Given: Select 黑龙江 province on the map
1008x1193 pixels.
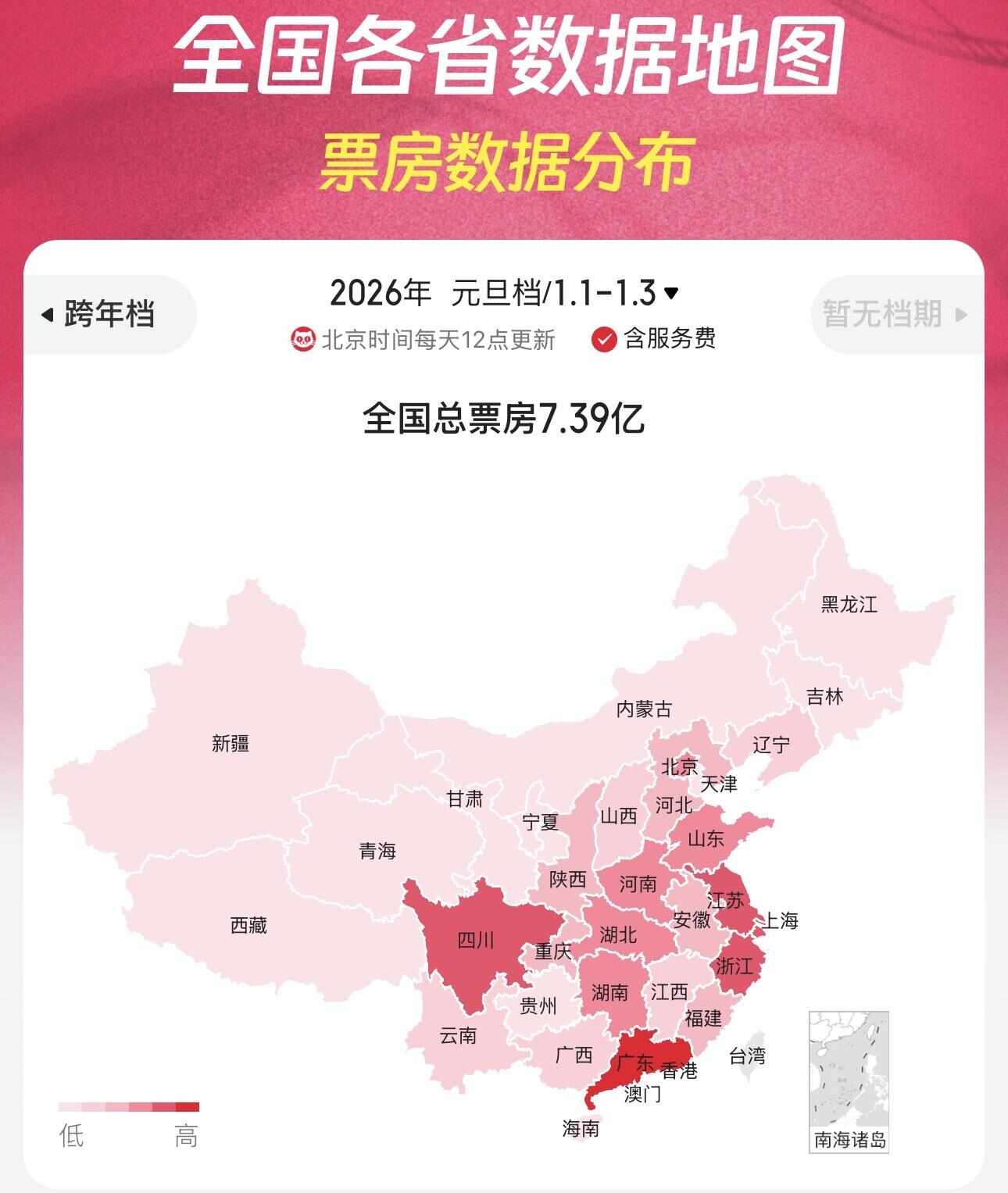Looking at the screenshot, I should pyautogui.click(x=849, y=604).
